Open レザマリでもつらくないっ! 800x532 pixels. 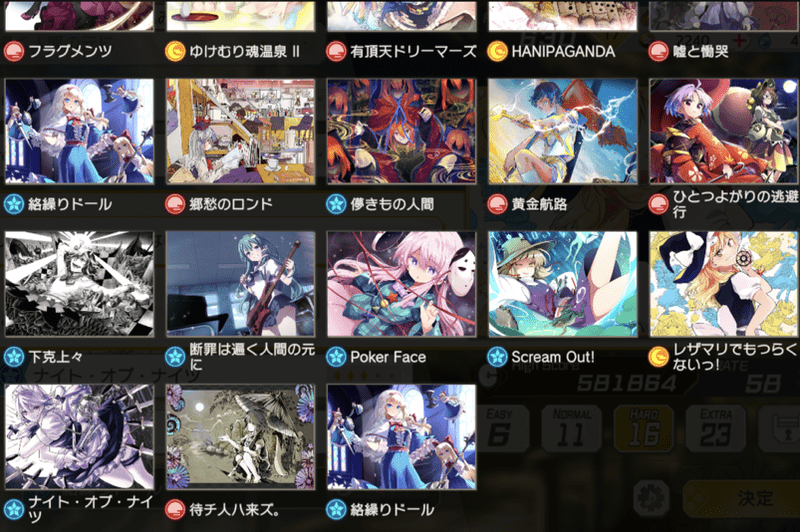(x=723, y=285)
